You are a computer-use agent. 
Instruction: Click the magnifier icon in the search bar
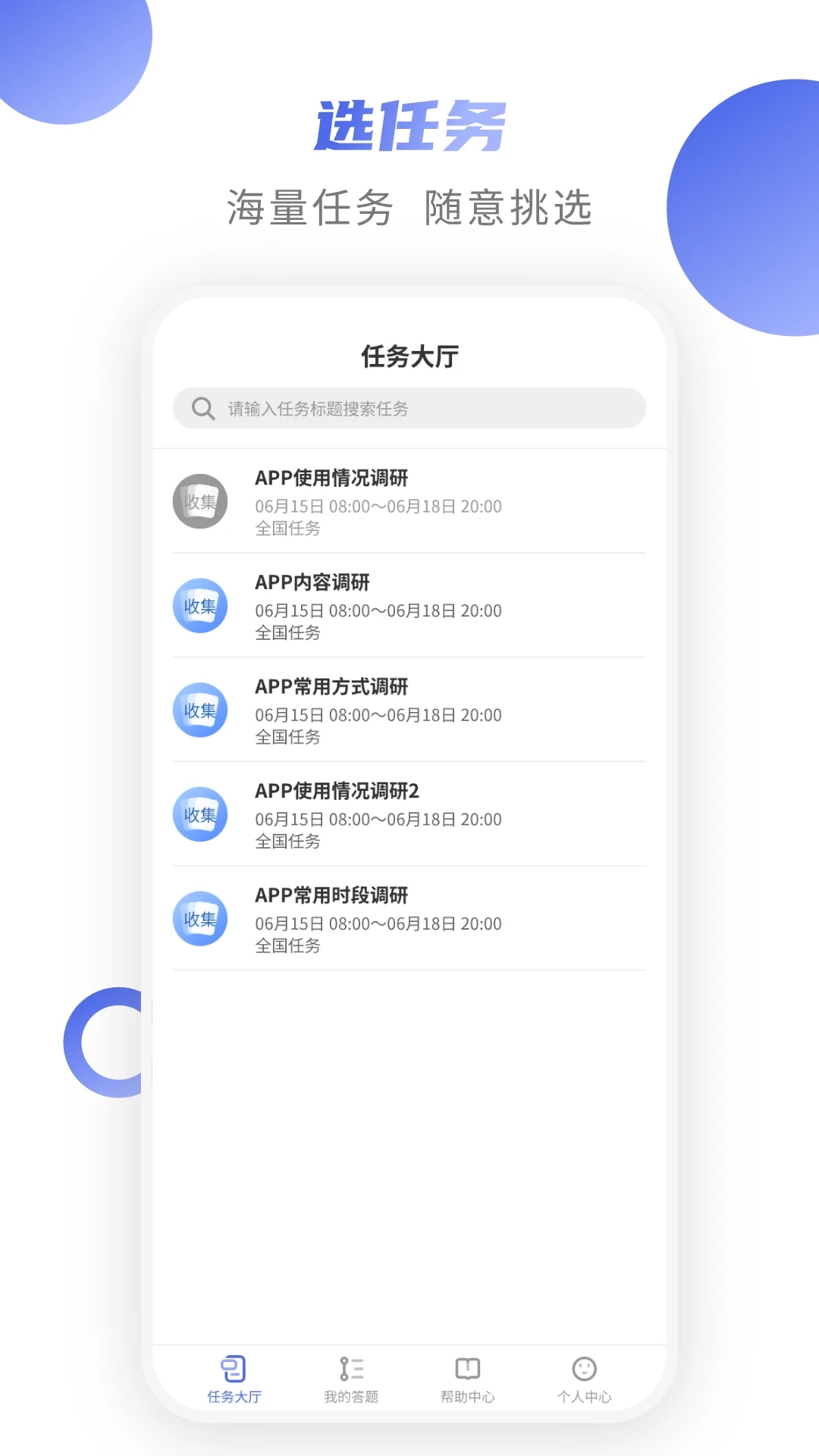[x=202, y=408]
